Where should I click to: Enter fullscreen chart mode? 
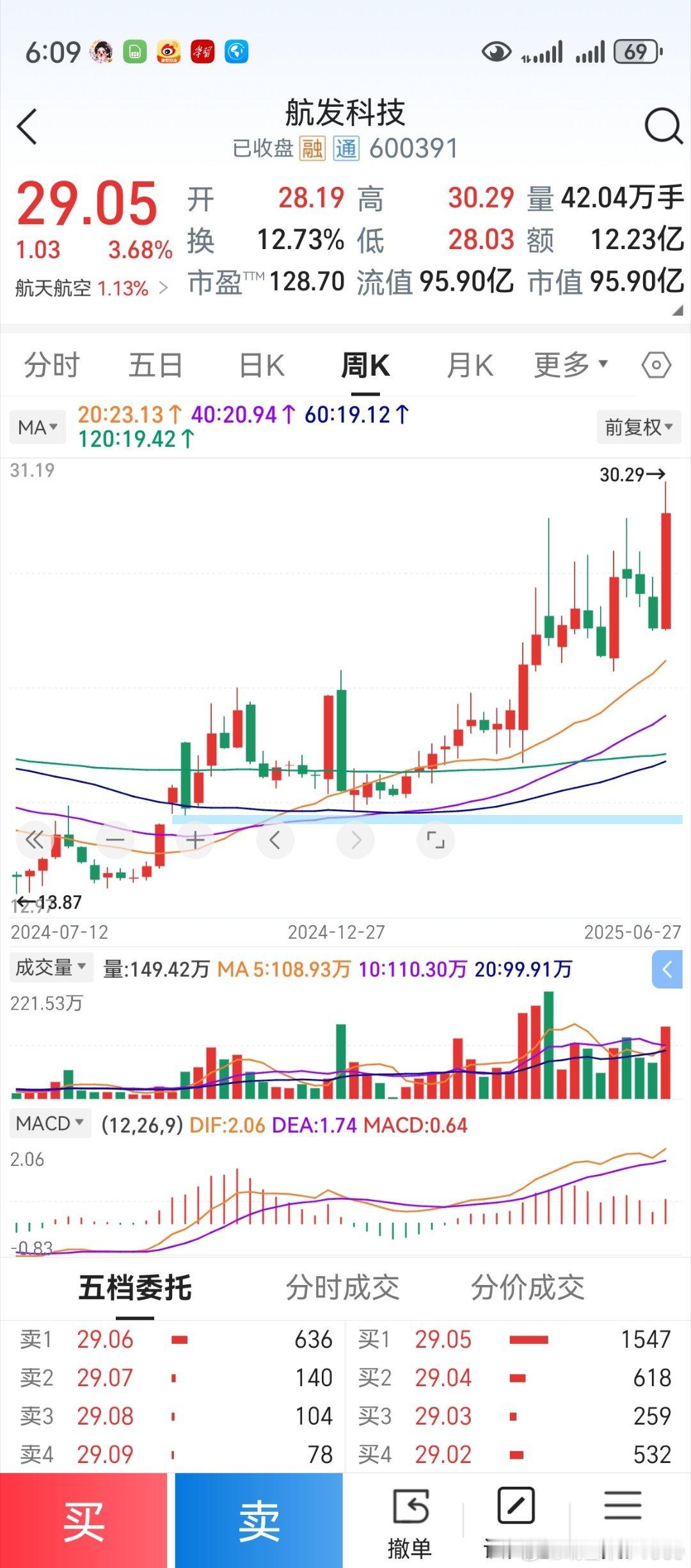436,839
